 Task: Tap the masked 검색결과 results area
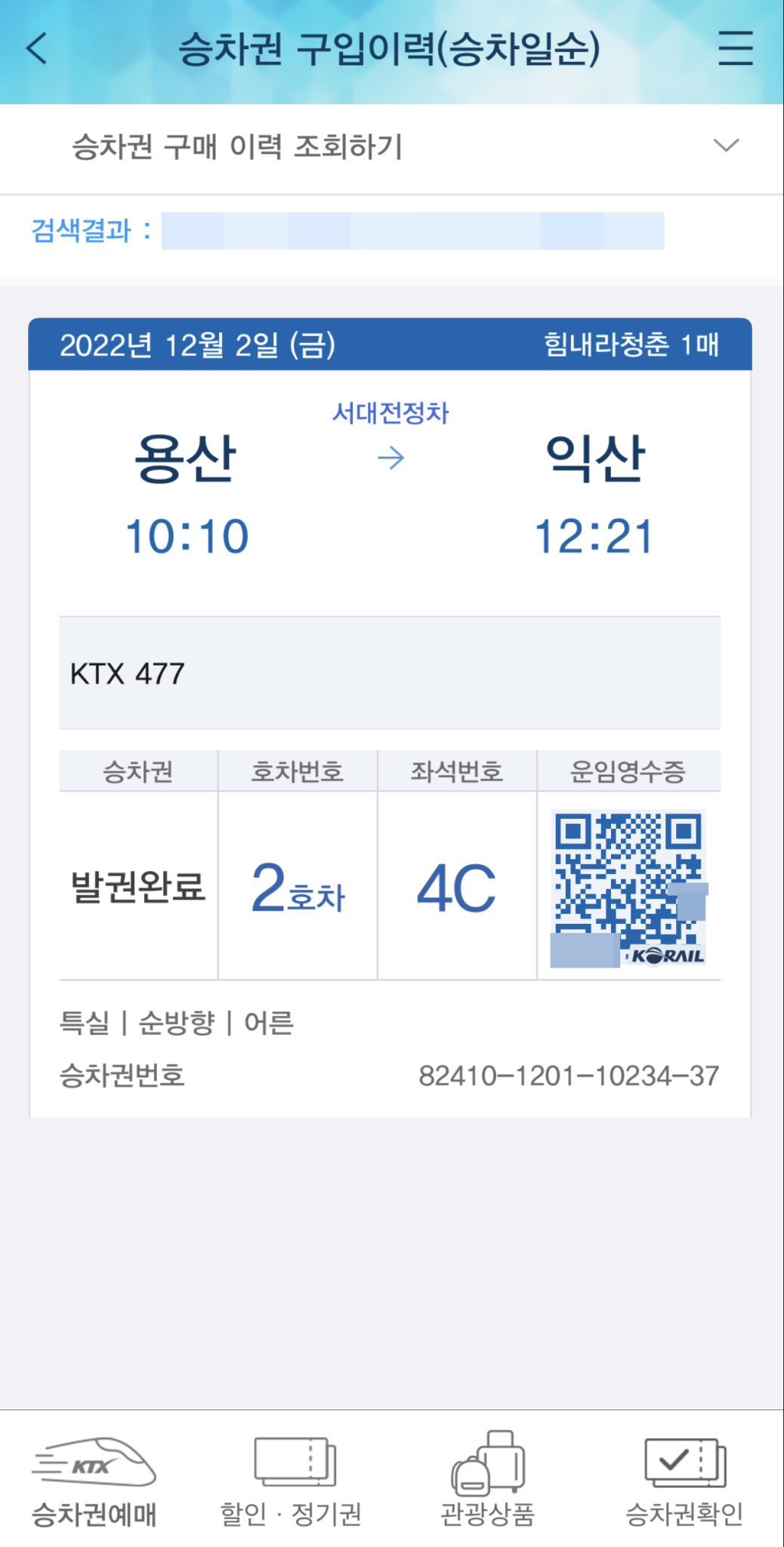[415, 232]
